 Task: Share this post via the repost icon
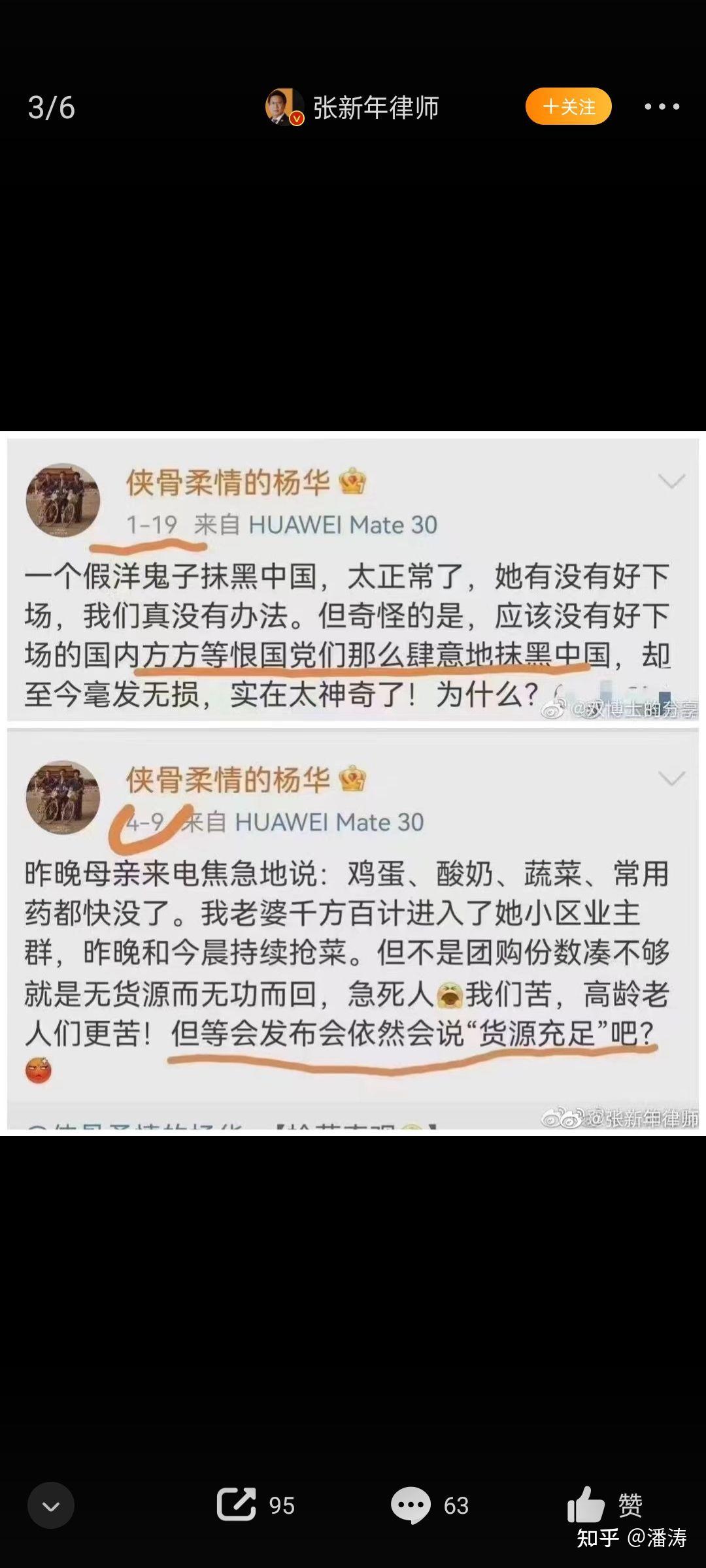237,1504
